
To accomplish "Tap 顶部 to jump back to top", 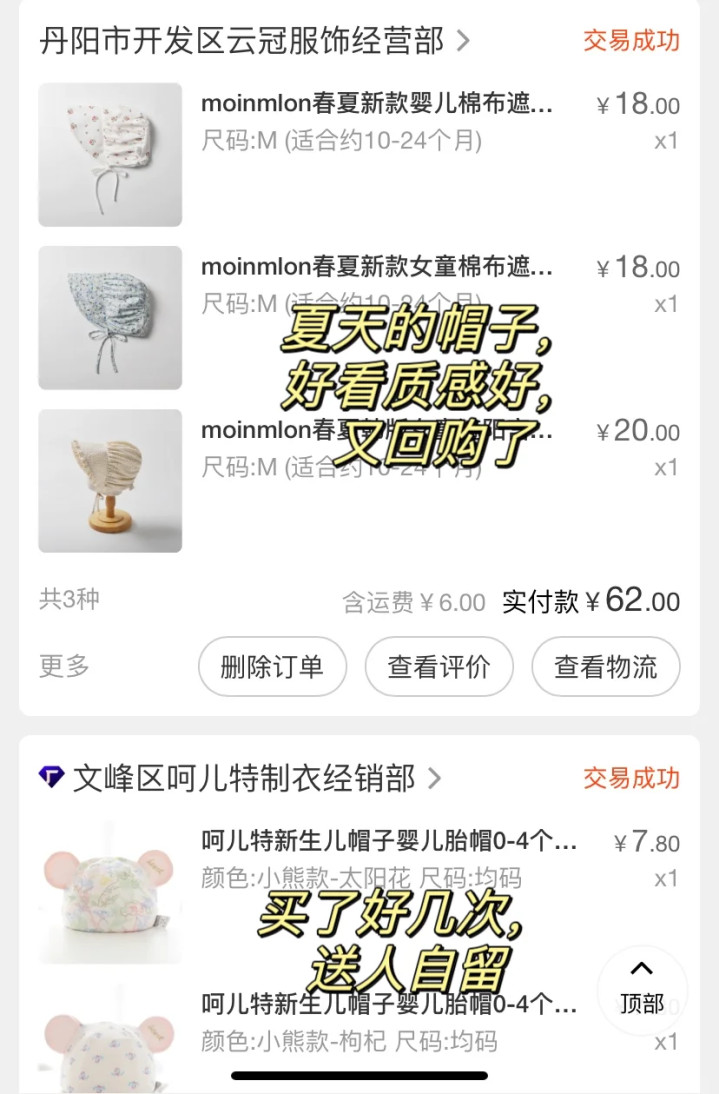I will [x=641, y=988].
